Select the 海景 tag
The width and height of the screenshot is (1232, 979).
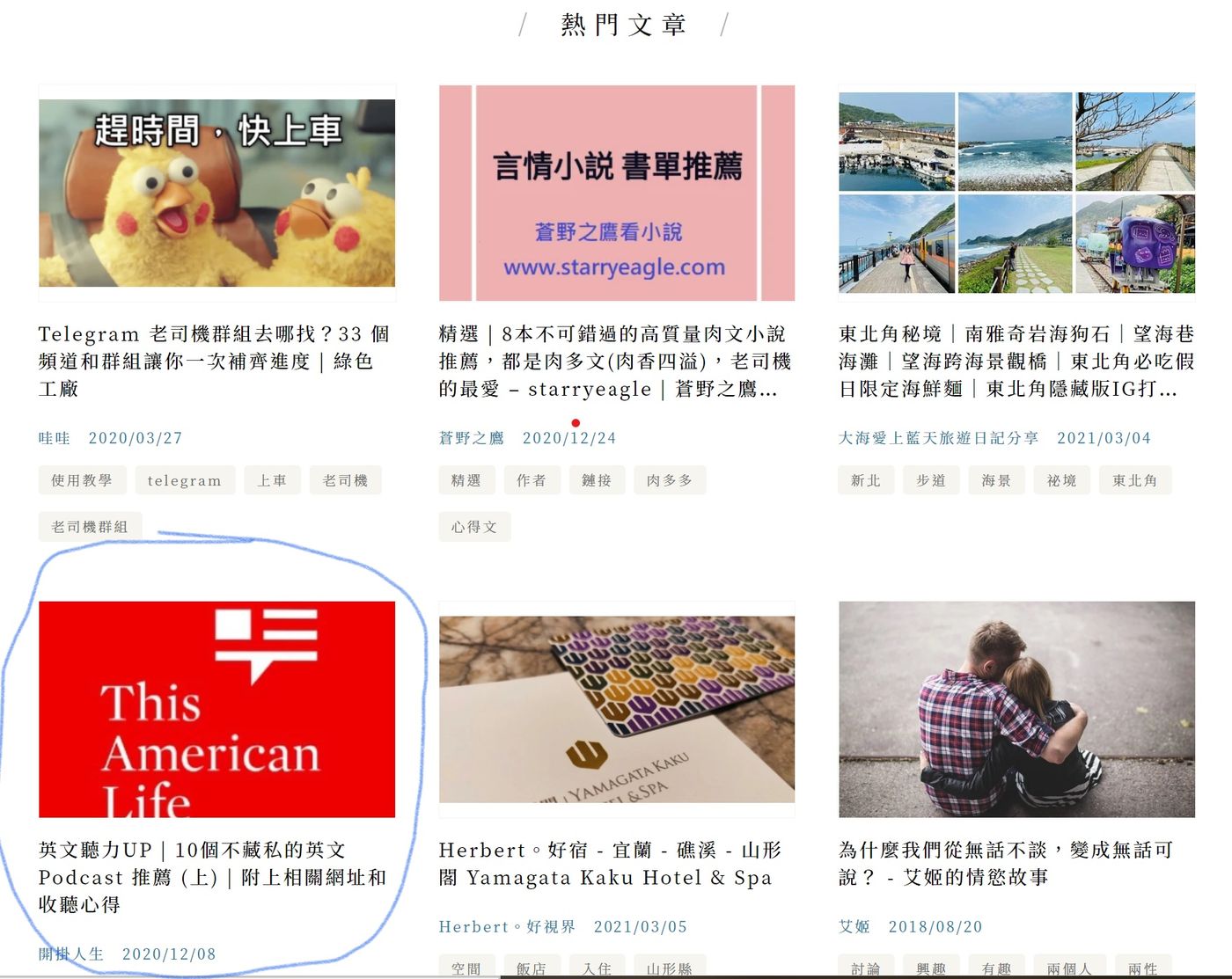pos(996,480)
